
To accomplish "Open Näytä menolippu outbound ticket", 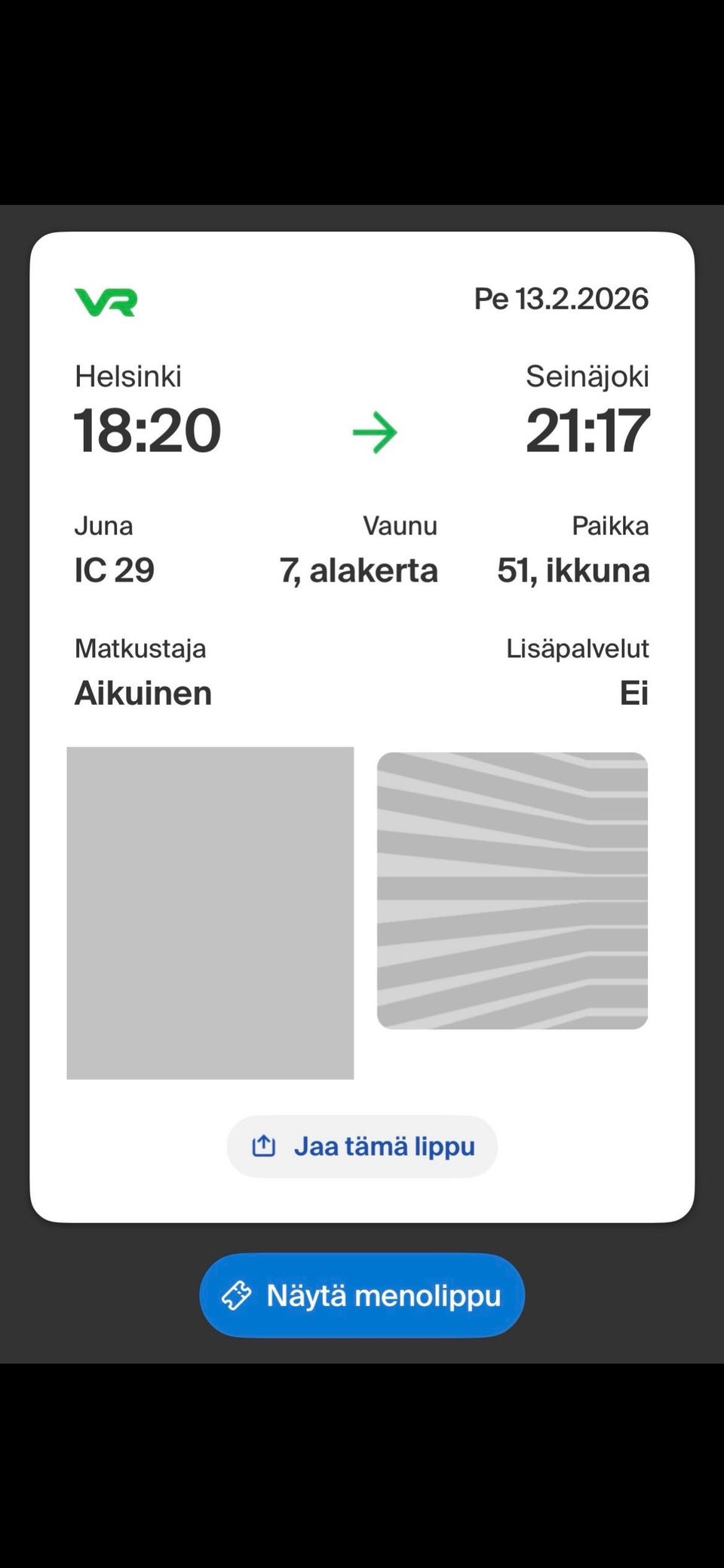I will [x=362, y=1296].
